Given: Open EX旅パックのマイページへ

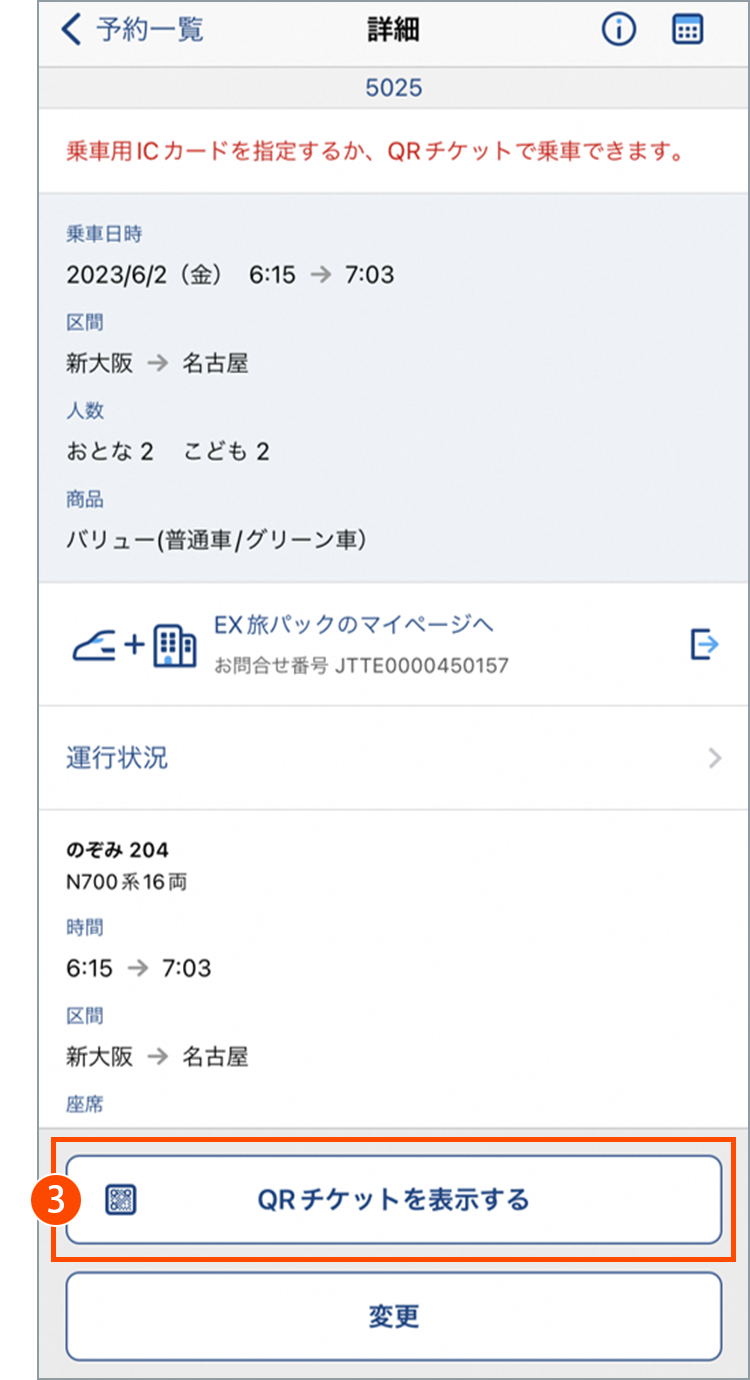Looking at the screenshot, I should point(394,644).
